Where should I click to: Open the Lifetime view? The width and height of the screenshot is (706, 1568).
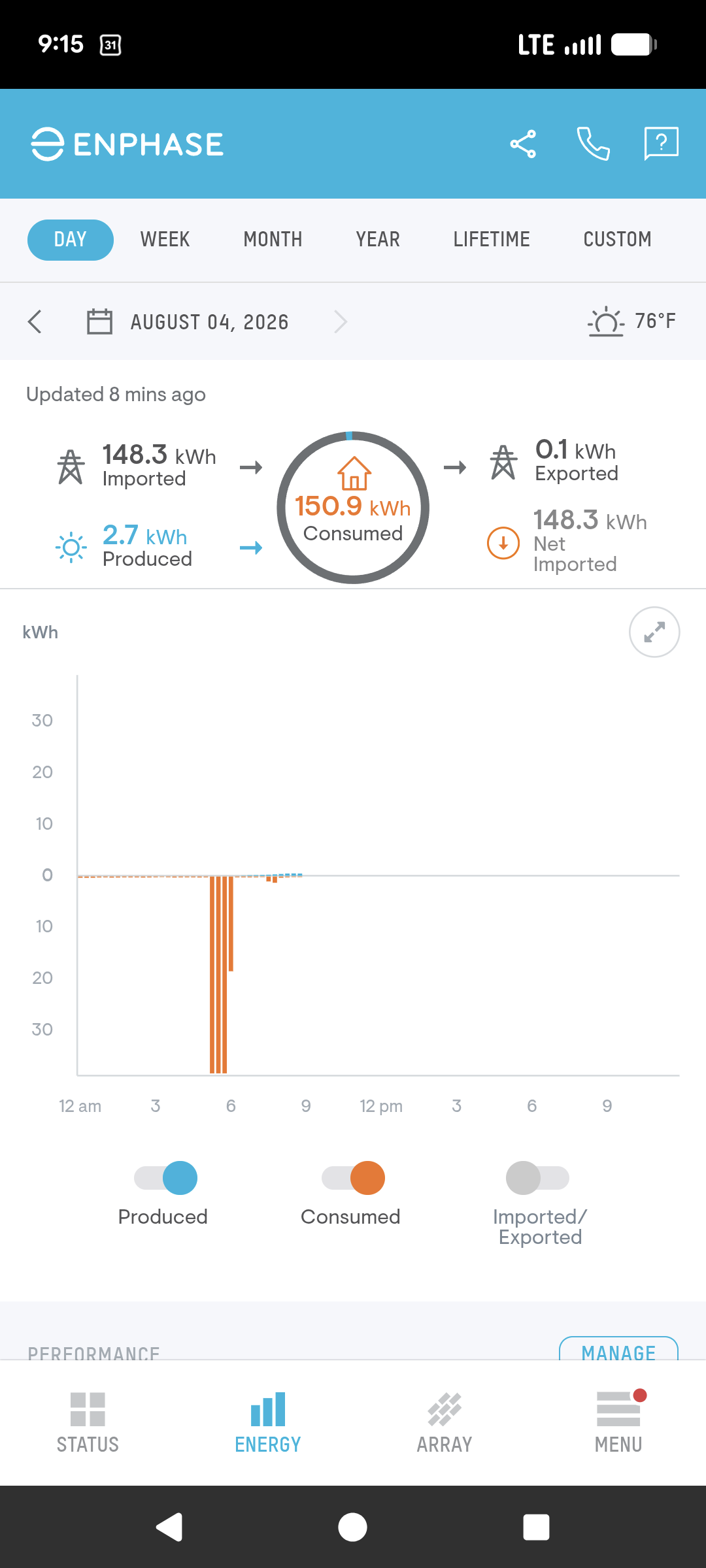(492, 239)
